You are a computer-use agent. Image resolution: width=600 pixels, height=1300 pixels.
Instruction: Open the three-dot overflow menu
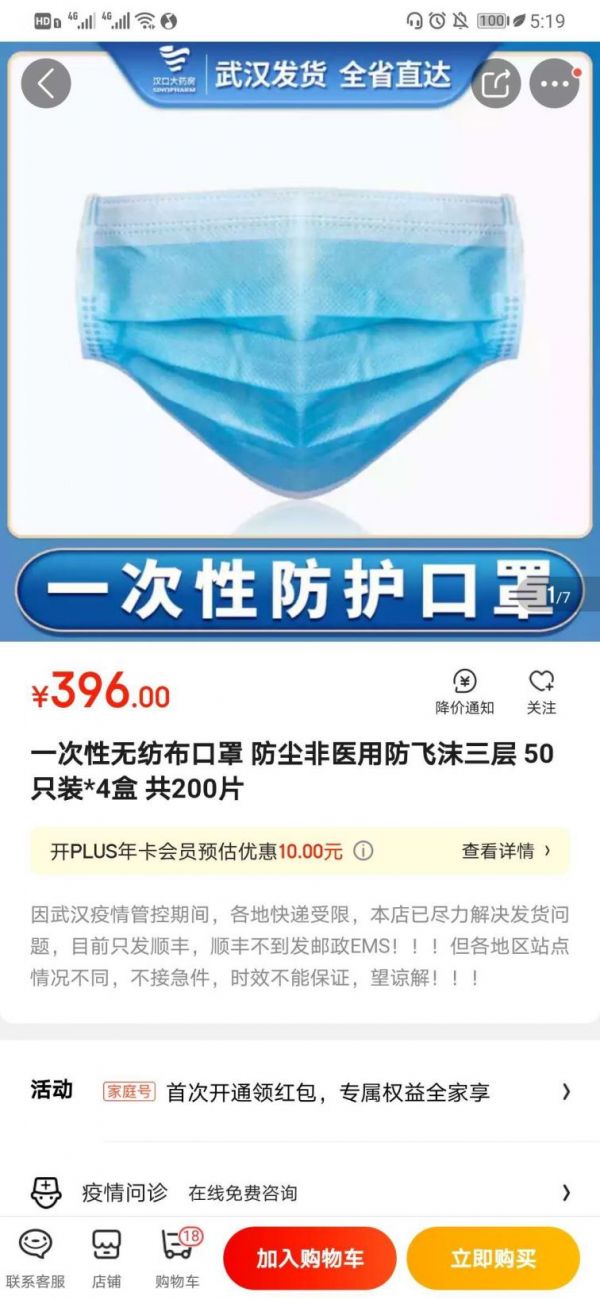(555, 83)
